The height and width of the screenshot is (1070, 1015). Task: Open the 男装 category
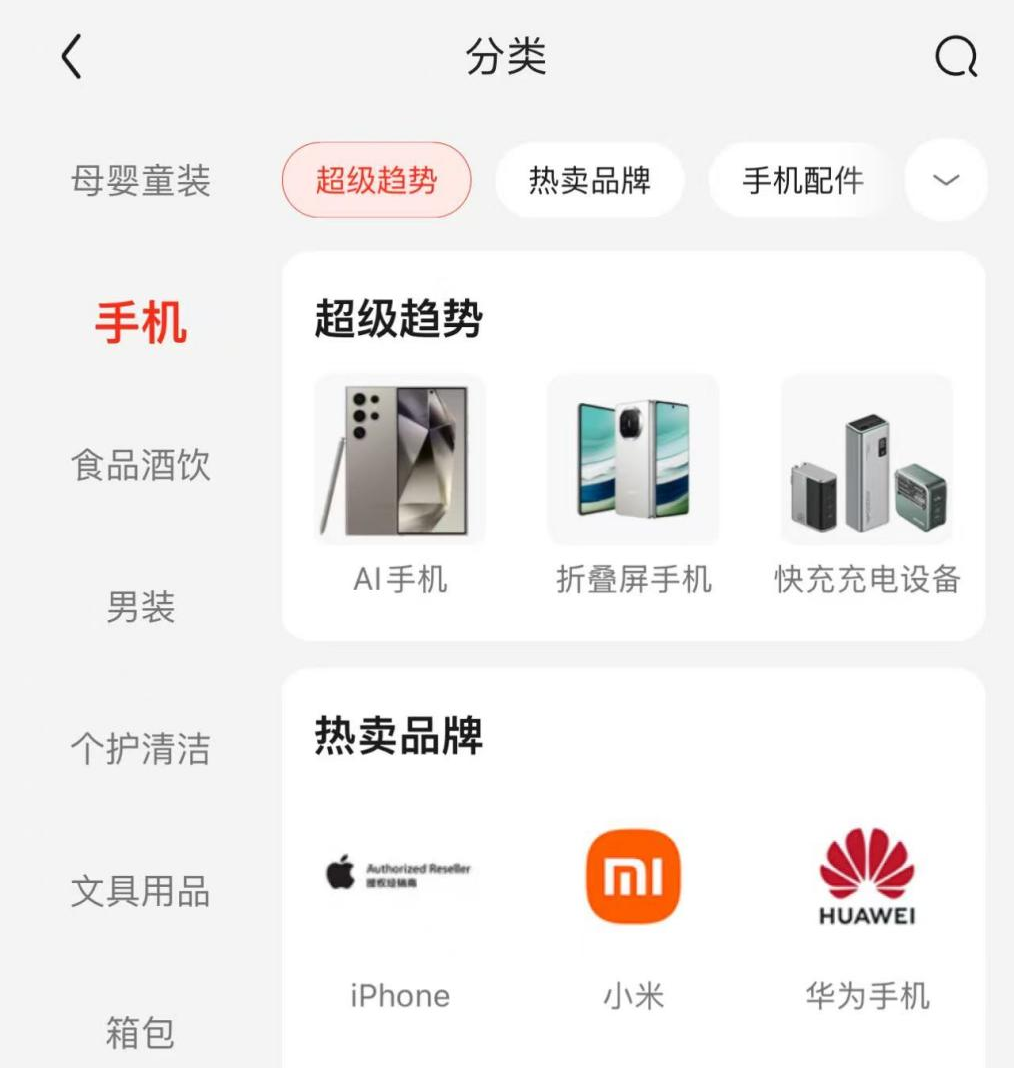coord(140,607)
